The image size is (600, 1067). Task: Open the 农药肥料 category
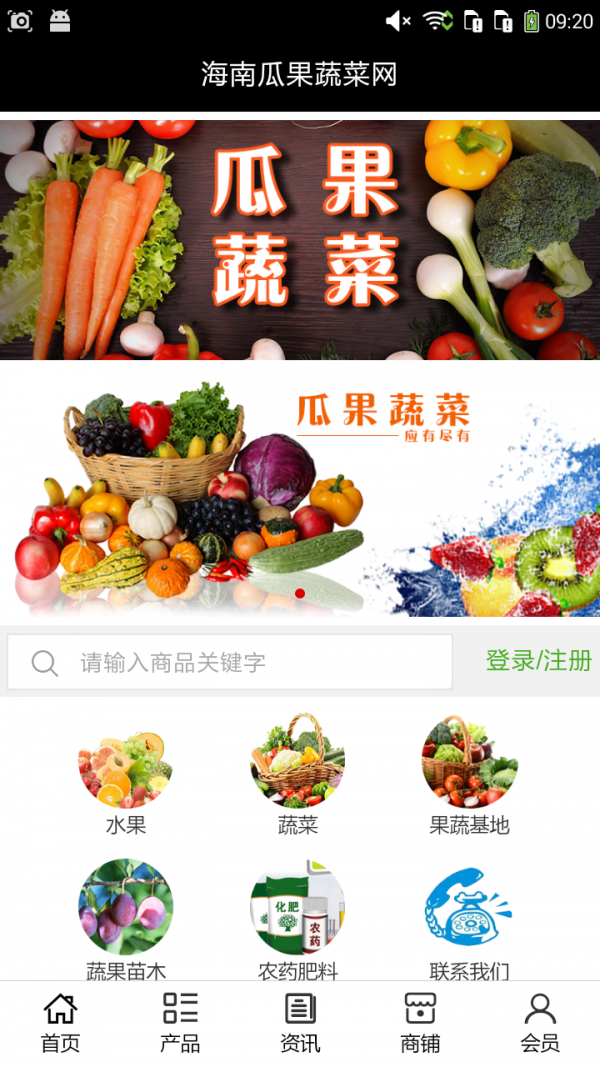click(x=297, y=915)
